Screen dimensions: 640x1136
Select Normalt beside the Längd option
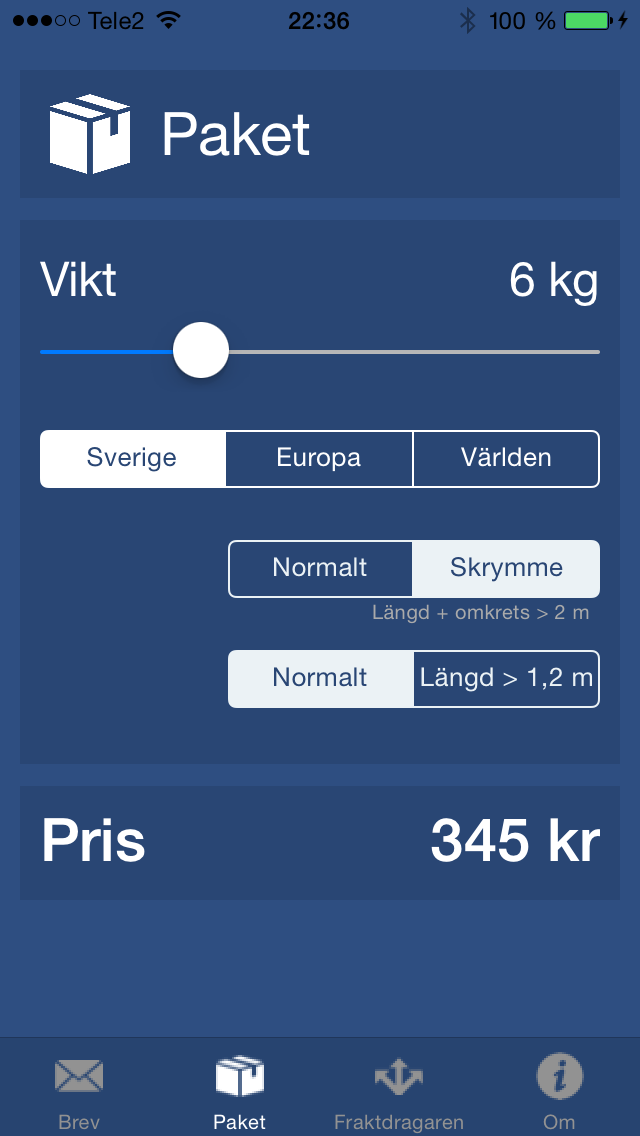pyautogui.click(x=320, y=678)
